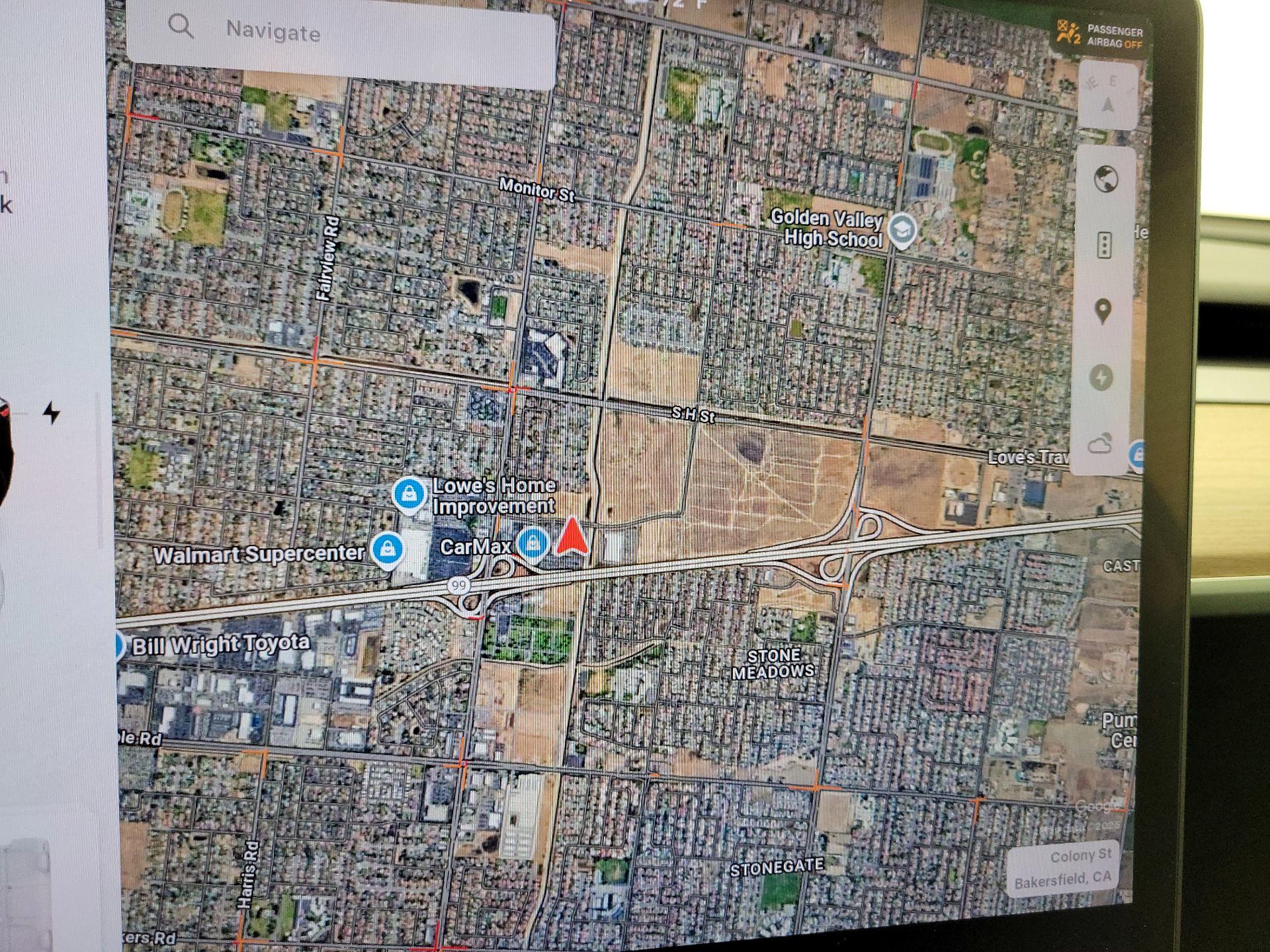Open Lowe's Home Improvement map marker

point(409,493)
